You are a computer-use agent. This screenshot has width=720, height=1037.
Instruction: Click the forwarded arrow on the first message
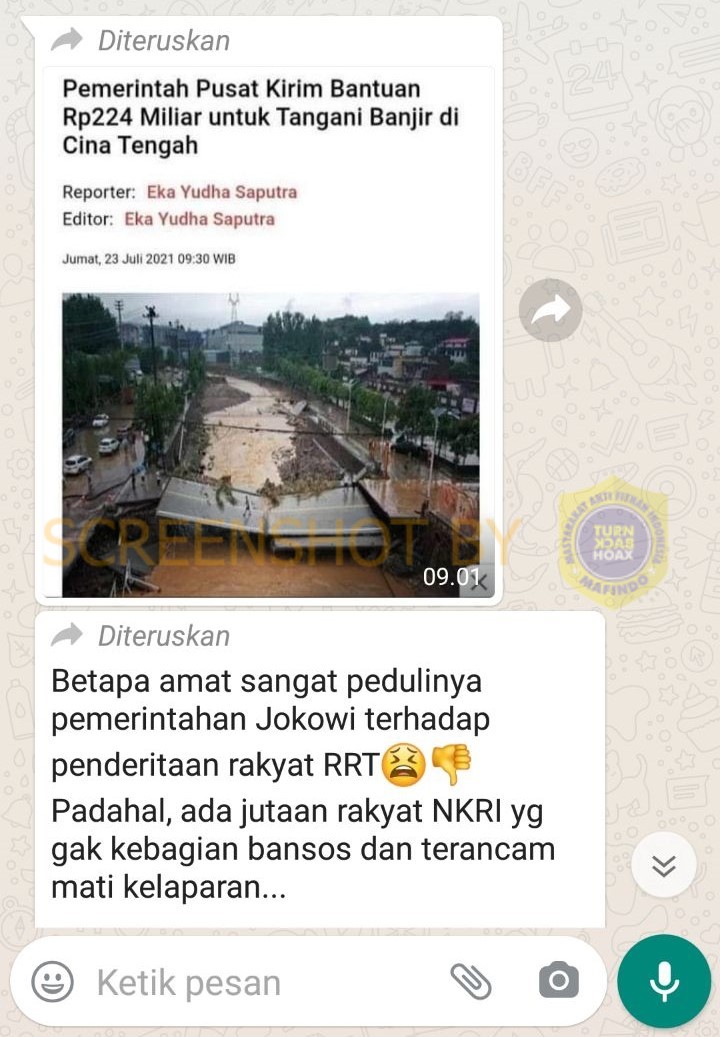point(68,40)
